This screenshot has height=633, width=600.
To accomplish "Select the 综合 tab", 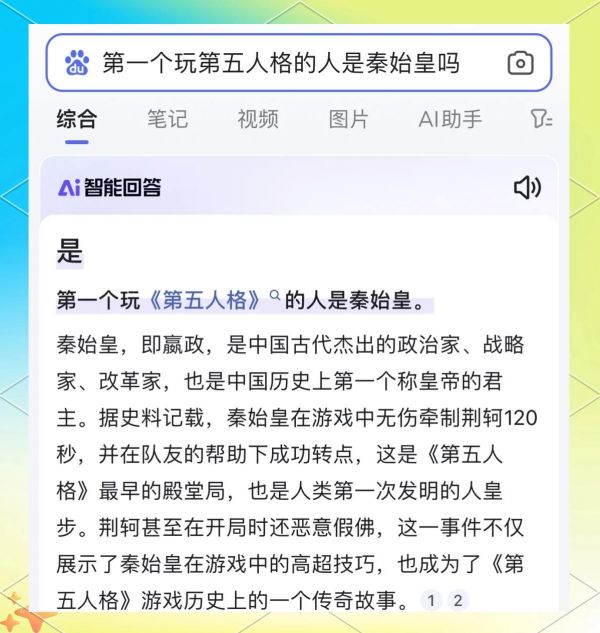I will pyautogui.click(x=77, y=119).
